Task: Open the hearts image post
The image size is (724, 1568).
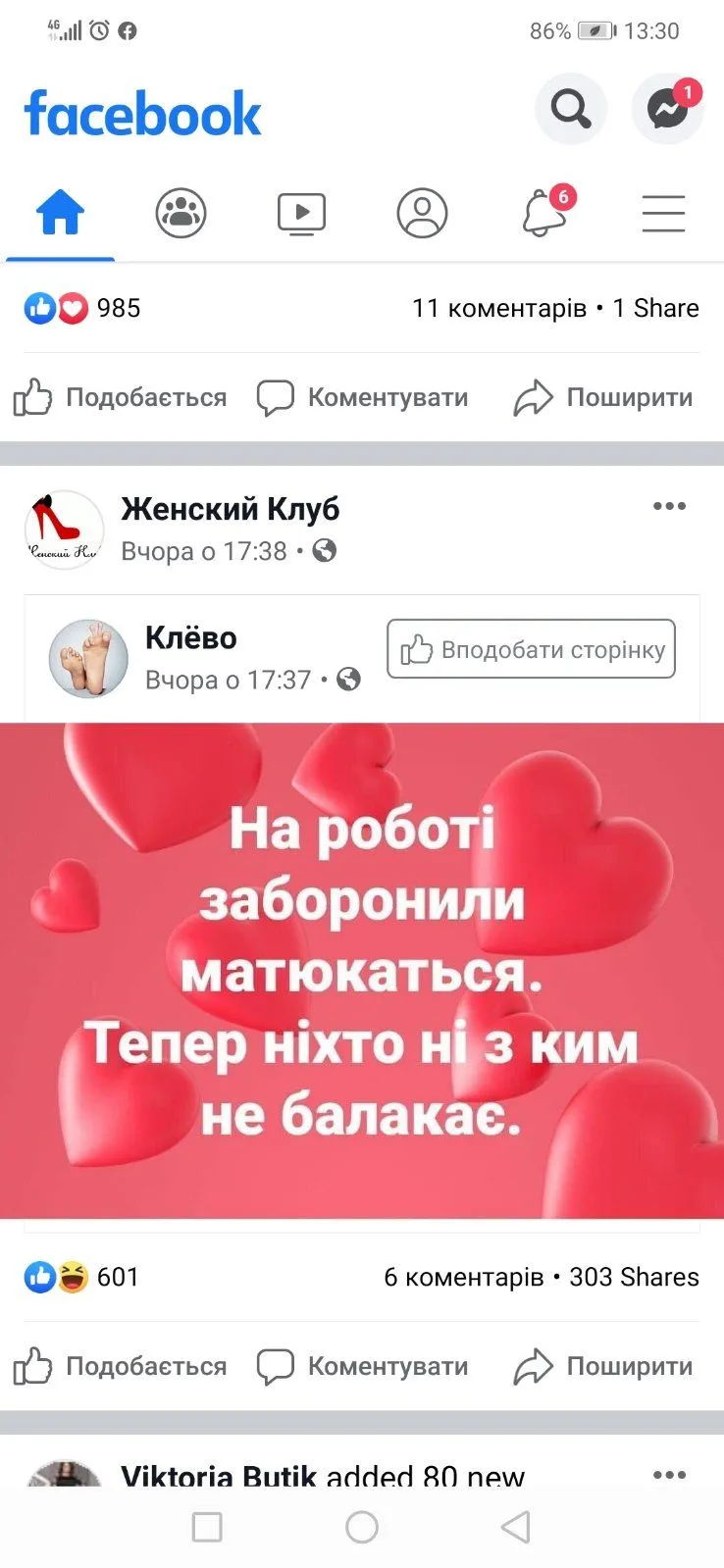Action: (x=362, y=971)
